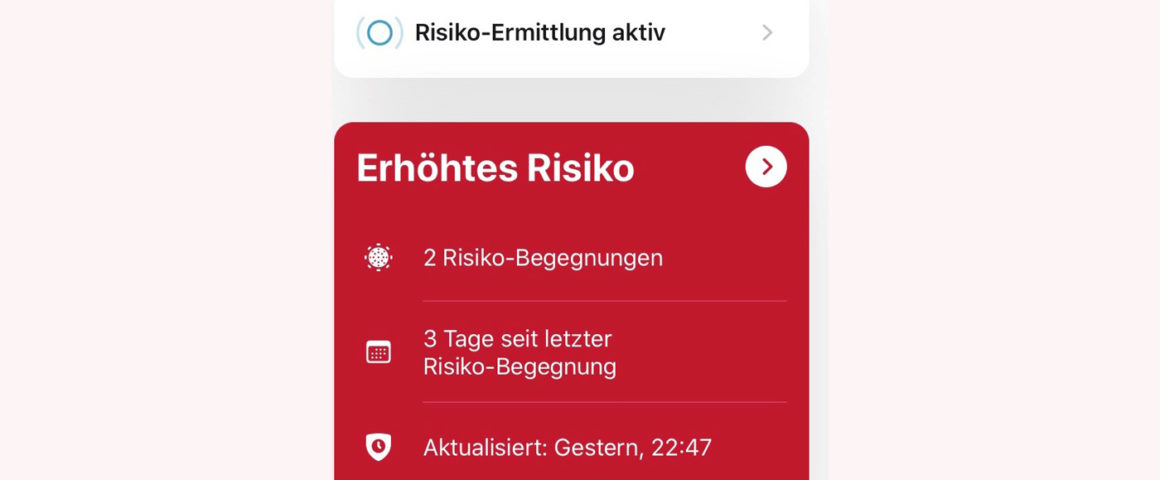Viewport: 1160px width, 480px height.
Task: Open the Risiko-Ermittlung aktiv row
Action: point(570,33)
